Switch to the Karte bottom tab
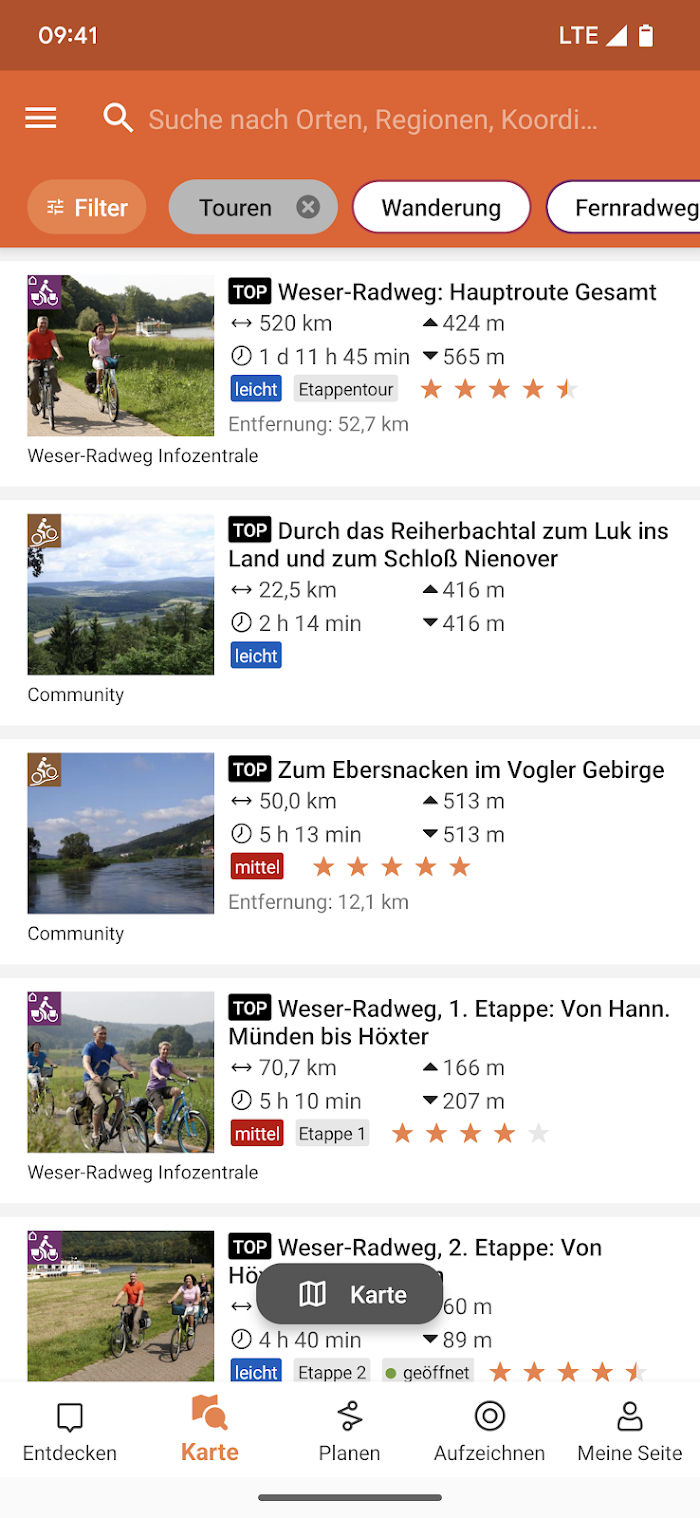 pos(210,1430)
